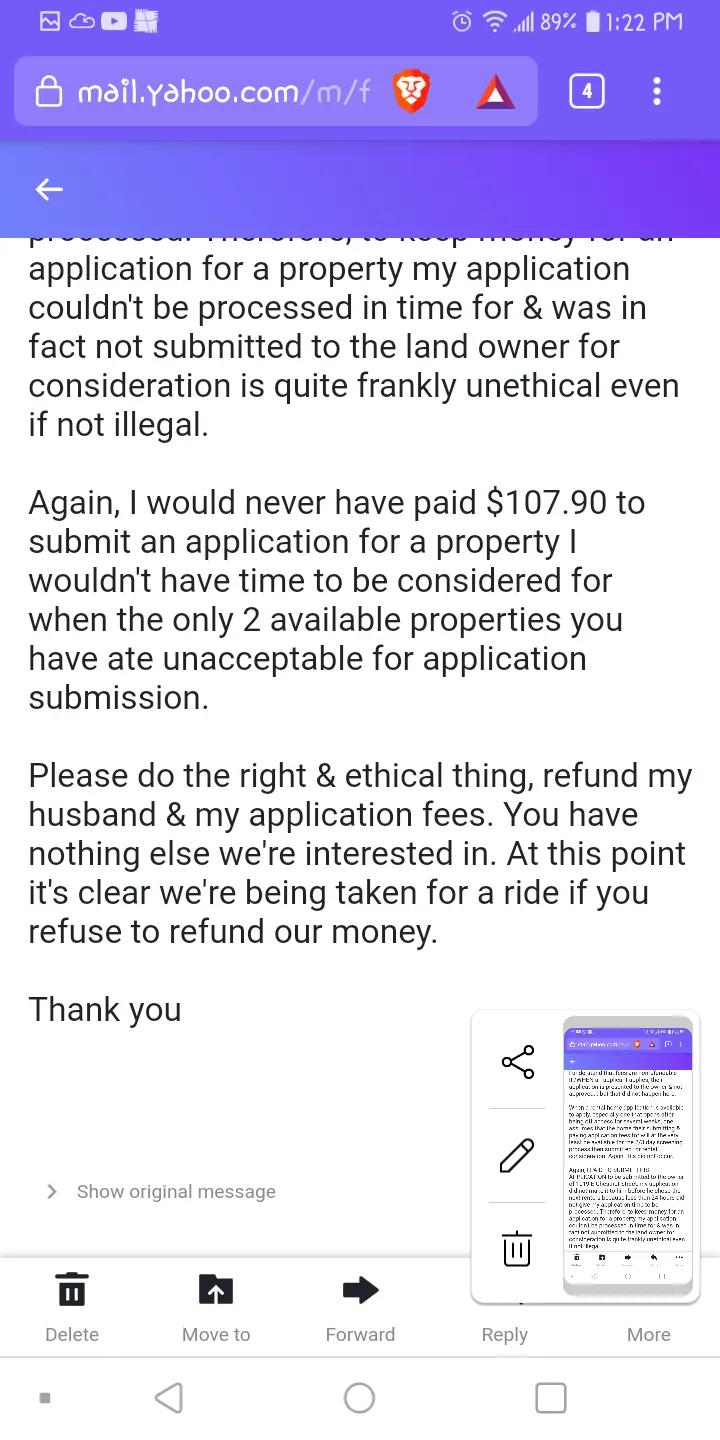Image resolution: width=720 pixels, height=1440 pixels.
Task: Edit the screenshot with the pencil
Action: [517, 1156]
